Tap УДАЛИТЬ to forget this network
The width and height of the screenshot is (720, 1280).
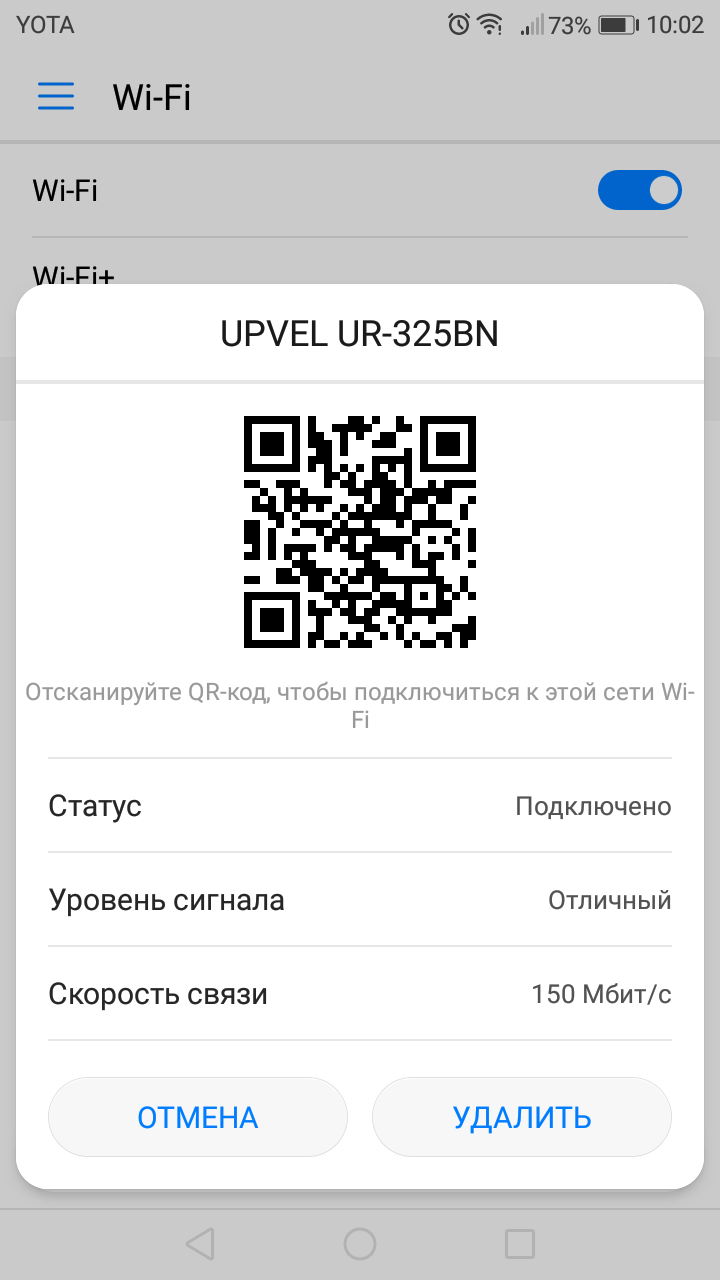click(522, 1117)
